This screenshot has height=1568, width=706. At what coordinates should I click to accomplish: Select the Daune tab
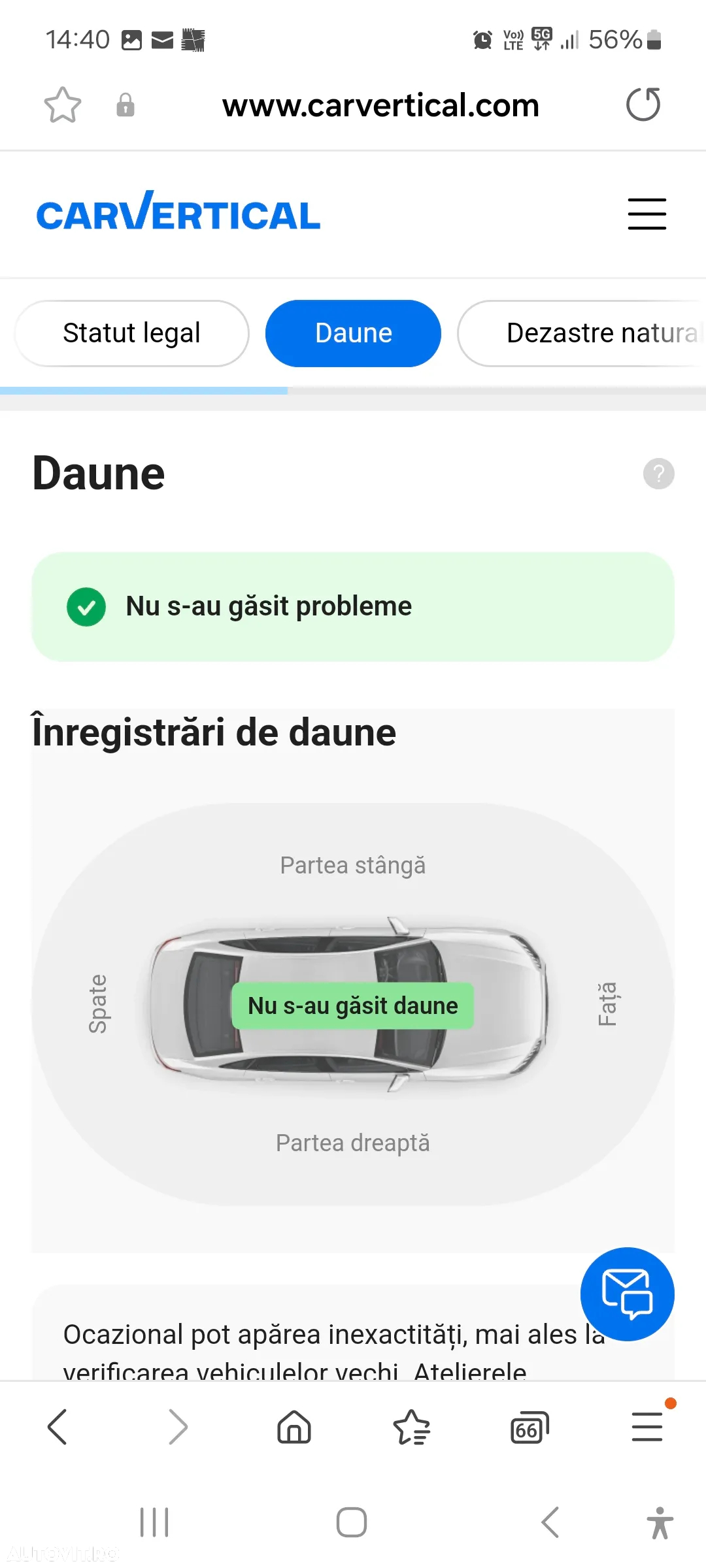point(353,333)
